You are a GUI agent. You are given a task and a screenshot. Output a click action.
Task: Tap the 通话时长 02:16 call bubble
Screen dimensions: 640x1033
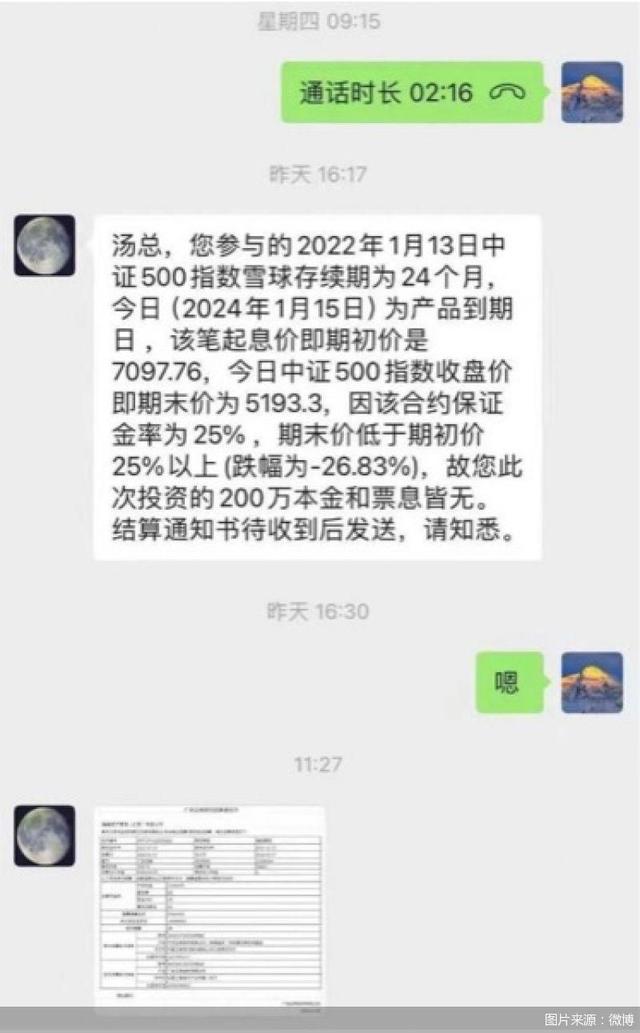pos(413,92)
